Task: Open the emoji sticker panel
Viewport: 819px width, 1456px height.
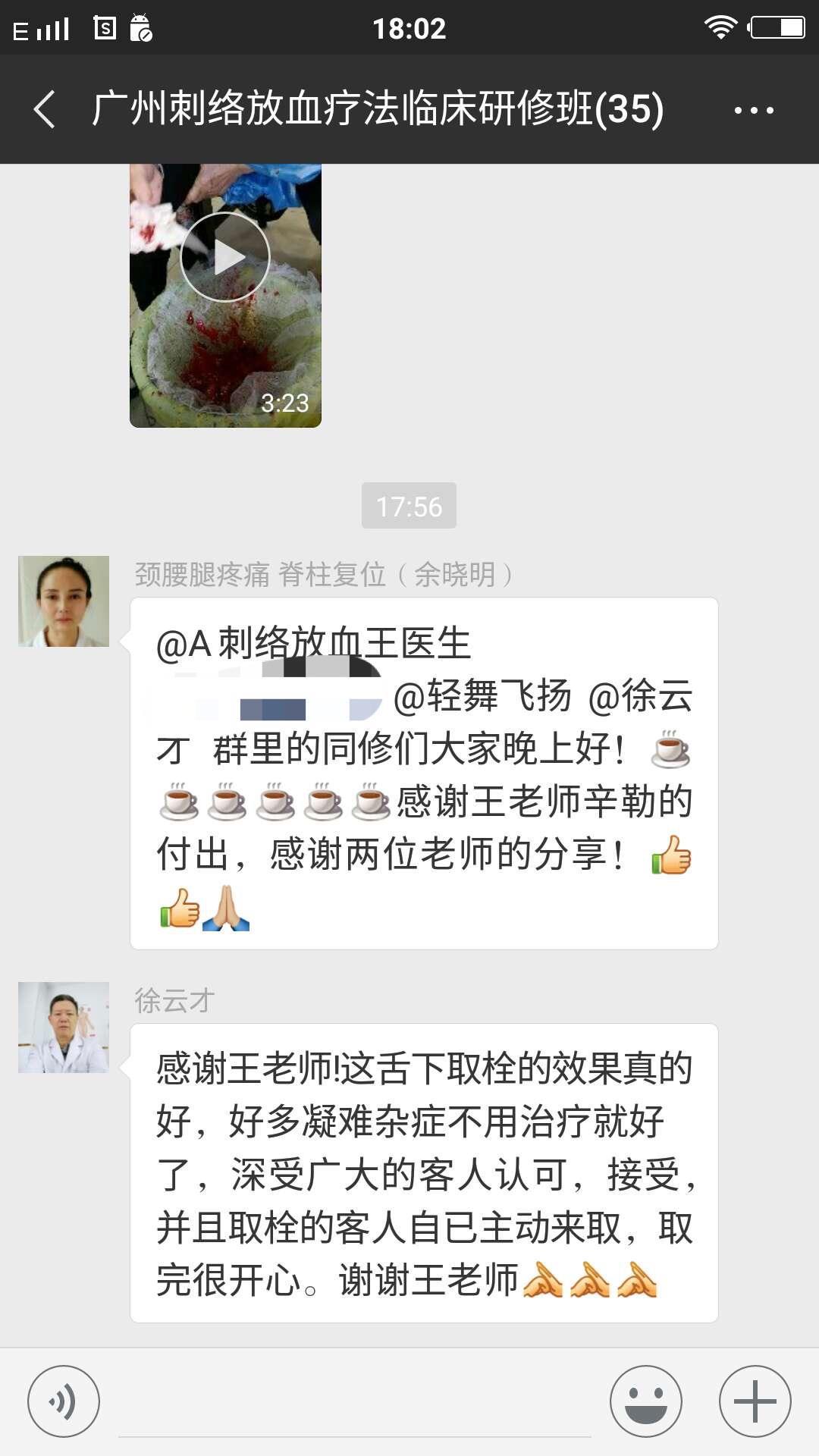Action: point(646,1401)
